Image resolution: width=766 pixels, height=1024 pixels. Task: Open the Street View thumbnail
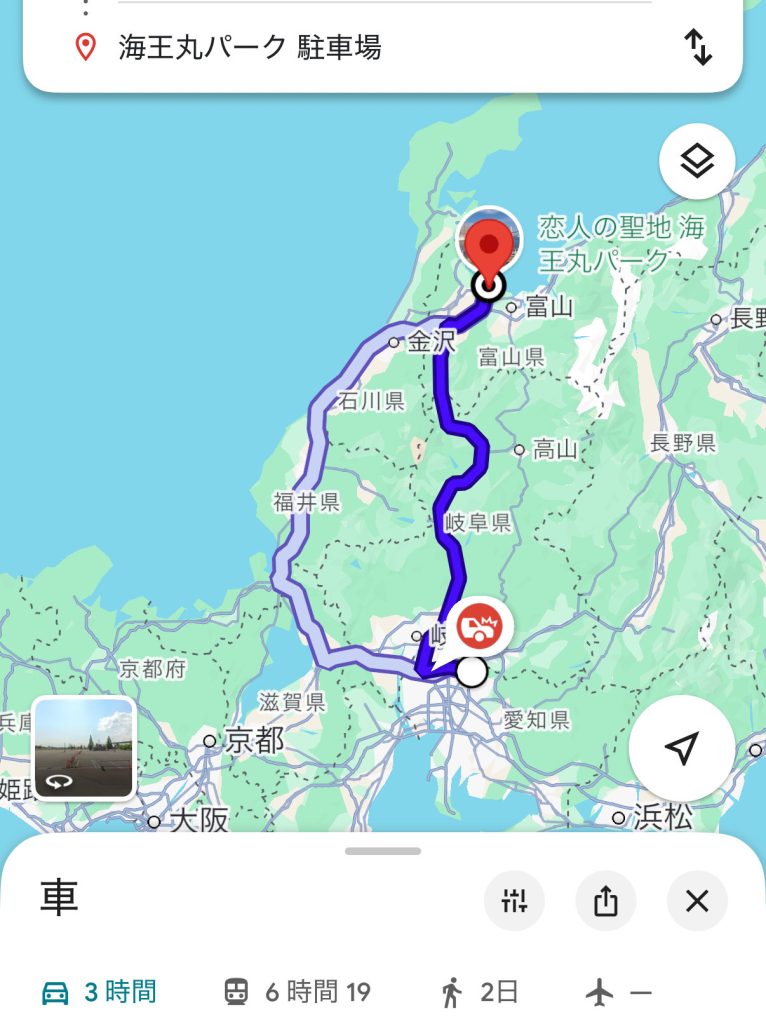[x=84, y=748]
